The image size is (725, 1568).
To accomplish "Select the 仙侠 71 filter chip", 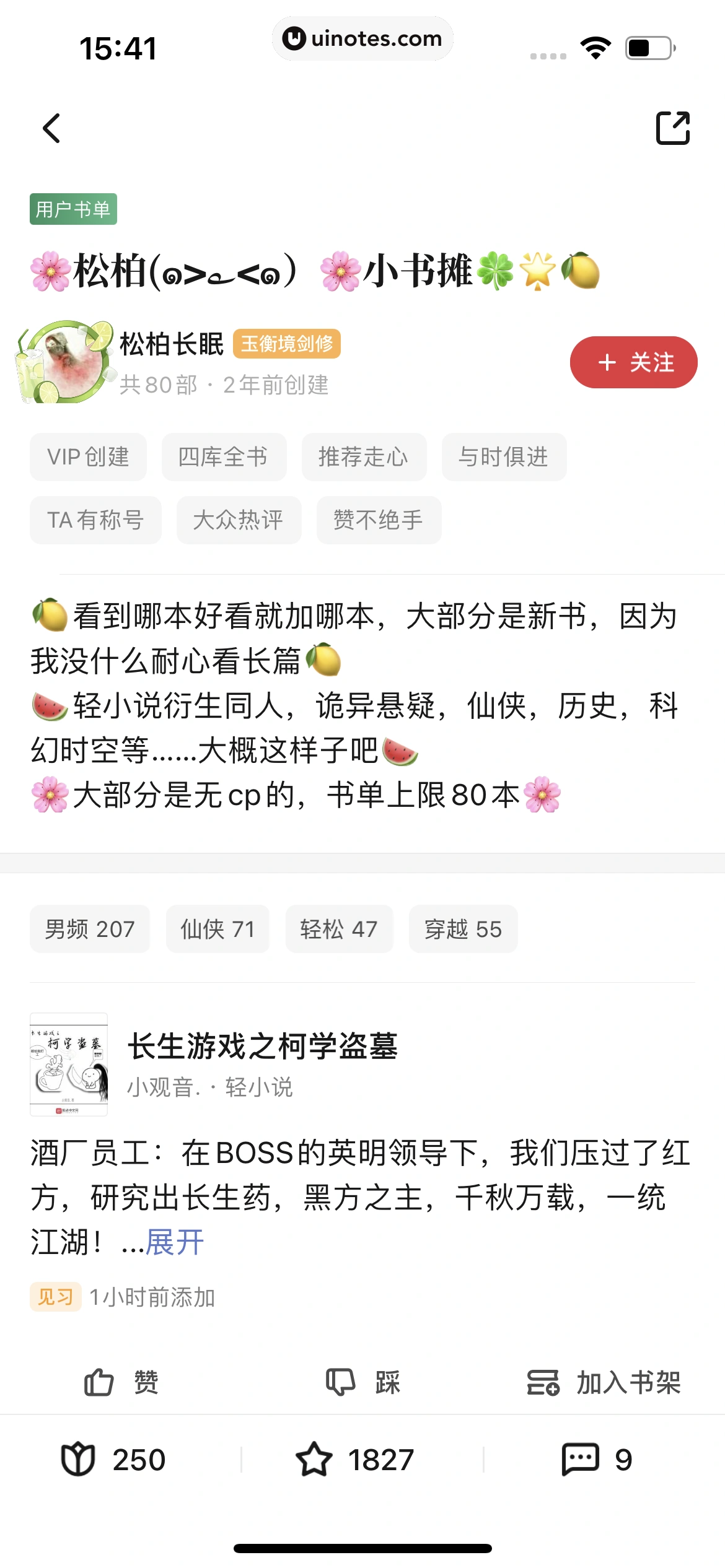I will [217, 929].
